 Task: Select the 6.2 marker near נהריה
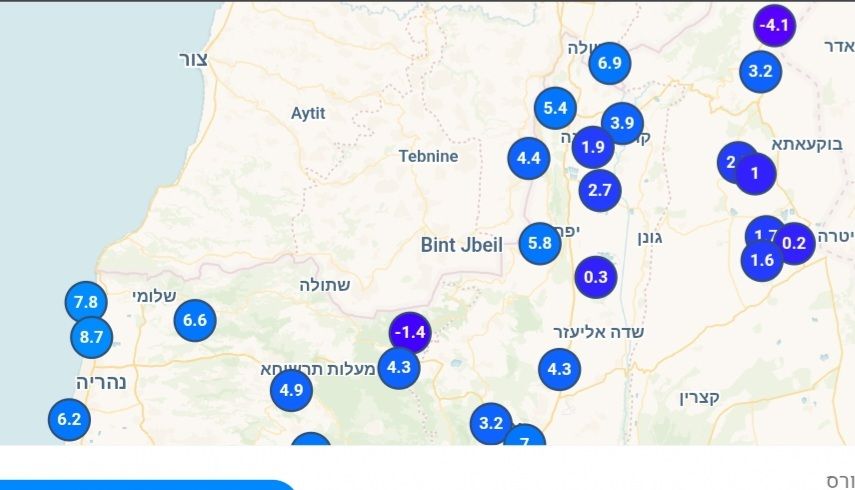[68, 419]
